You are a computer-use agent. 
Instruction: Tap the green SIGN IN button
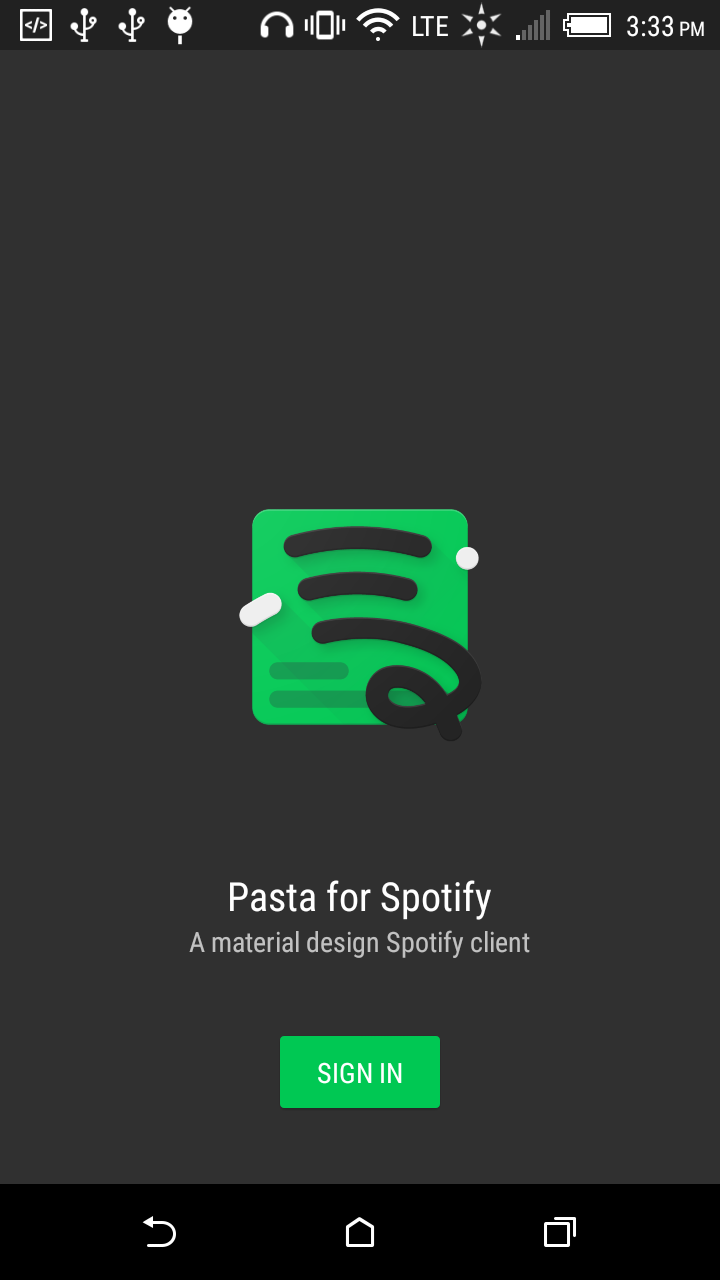360,1072
